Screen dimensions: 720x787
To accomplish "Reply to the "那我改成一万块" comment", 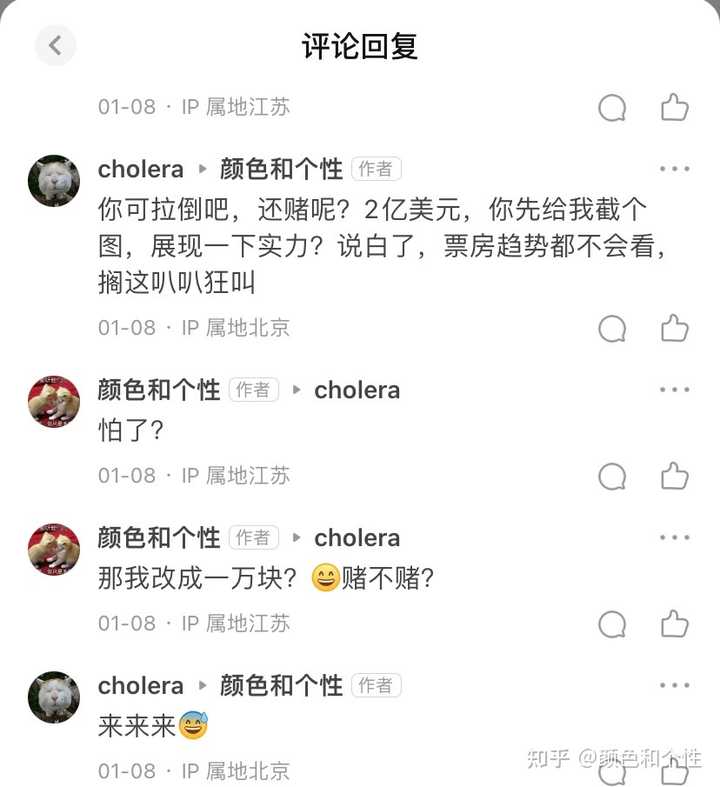I will coord(612,624).
